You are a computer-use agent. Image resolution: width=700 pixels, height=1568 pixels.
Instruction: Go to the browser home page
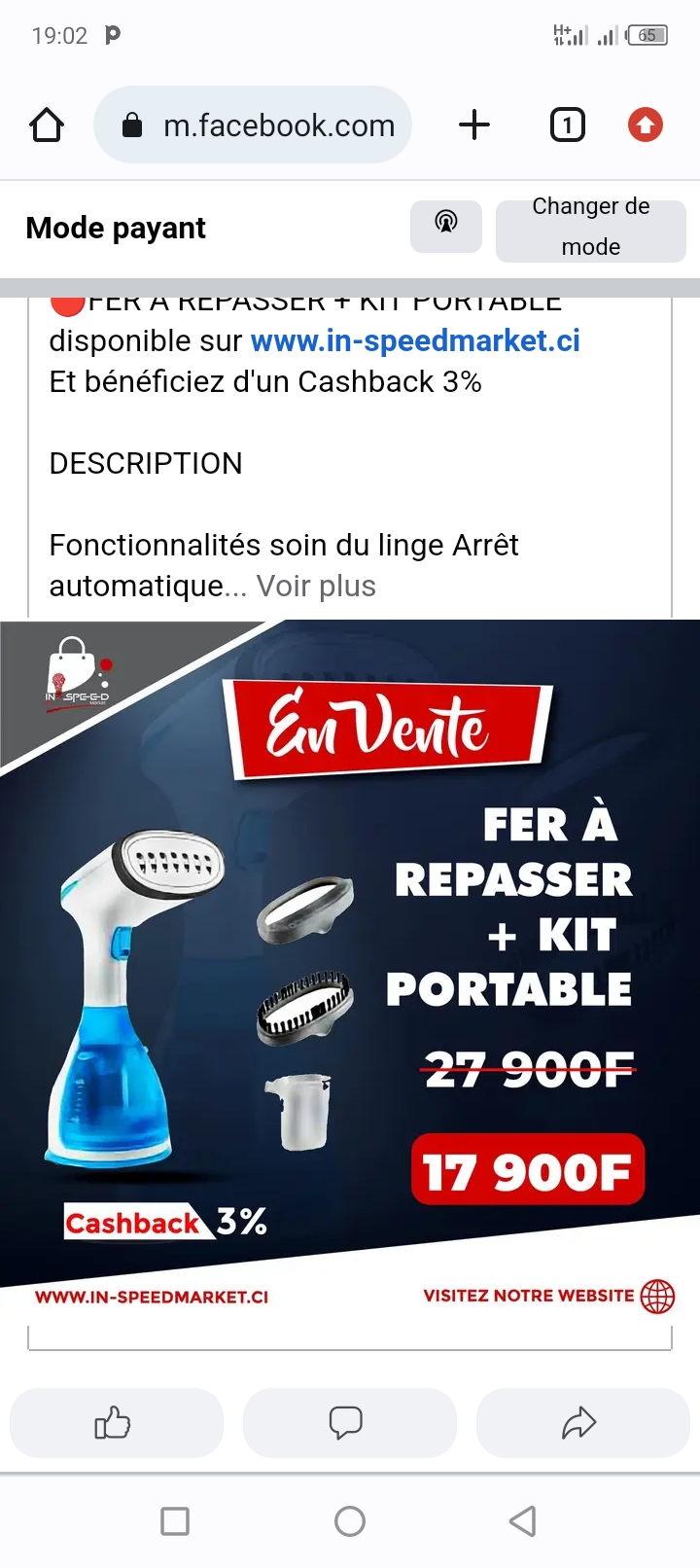click(47, 125)
